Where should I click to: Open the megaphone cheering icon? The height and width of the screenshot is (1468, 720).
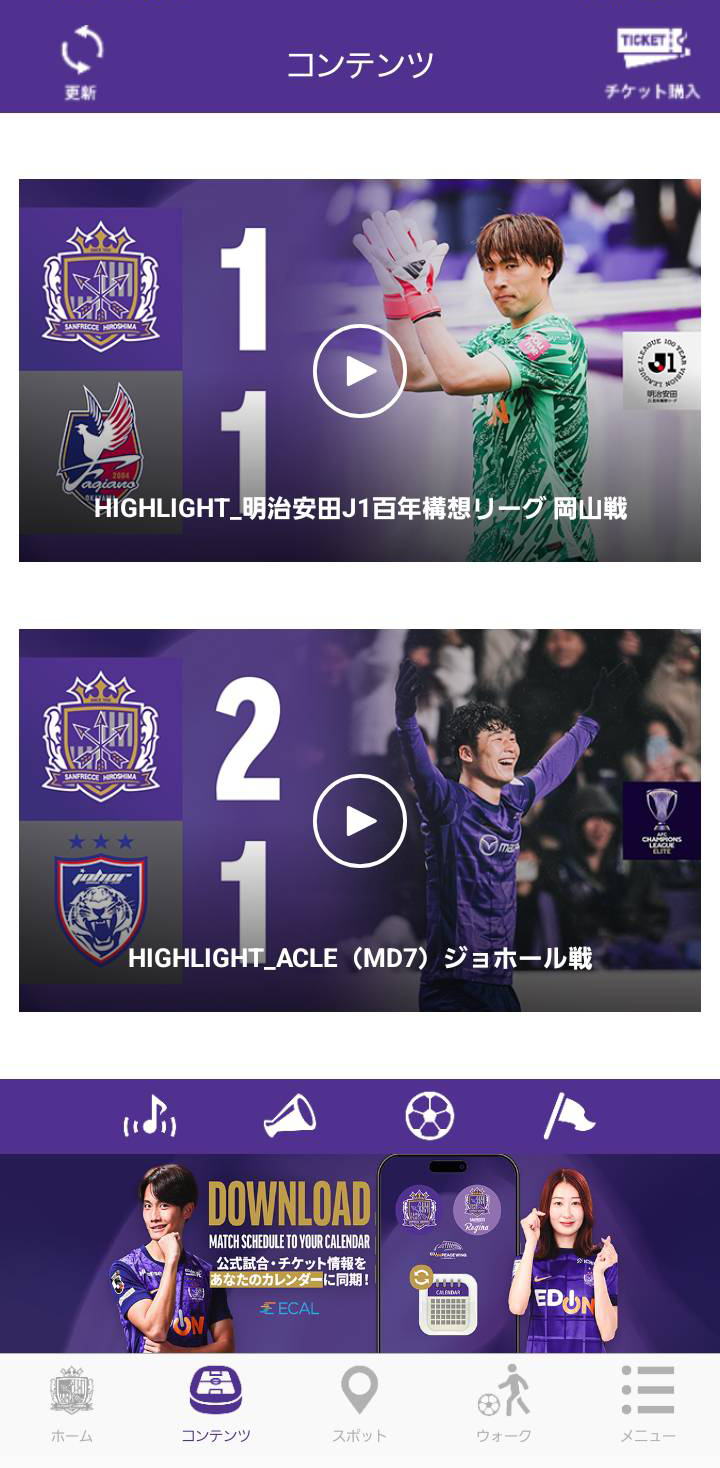pyautogui.click(x=289, y=1116)
